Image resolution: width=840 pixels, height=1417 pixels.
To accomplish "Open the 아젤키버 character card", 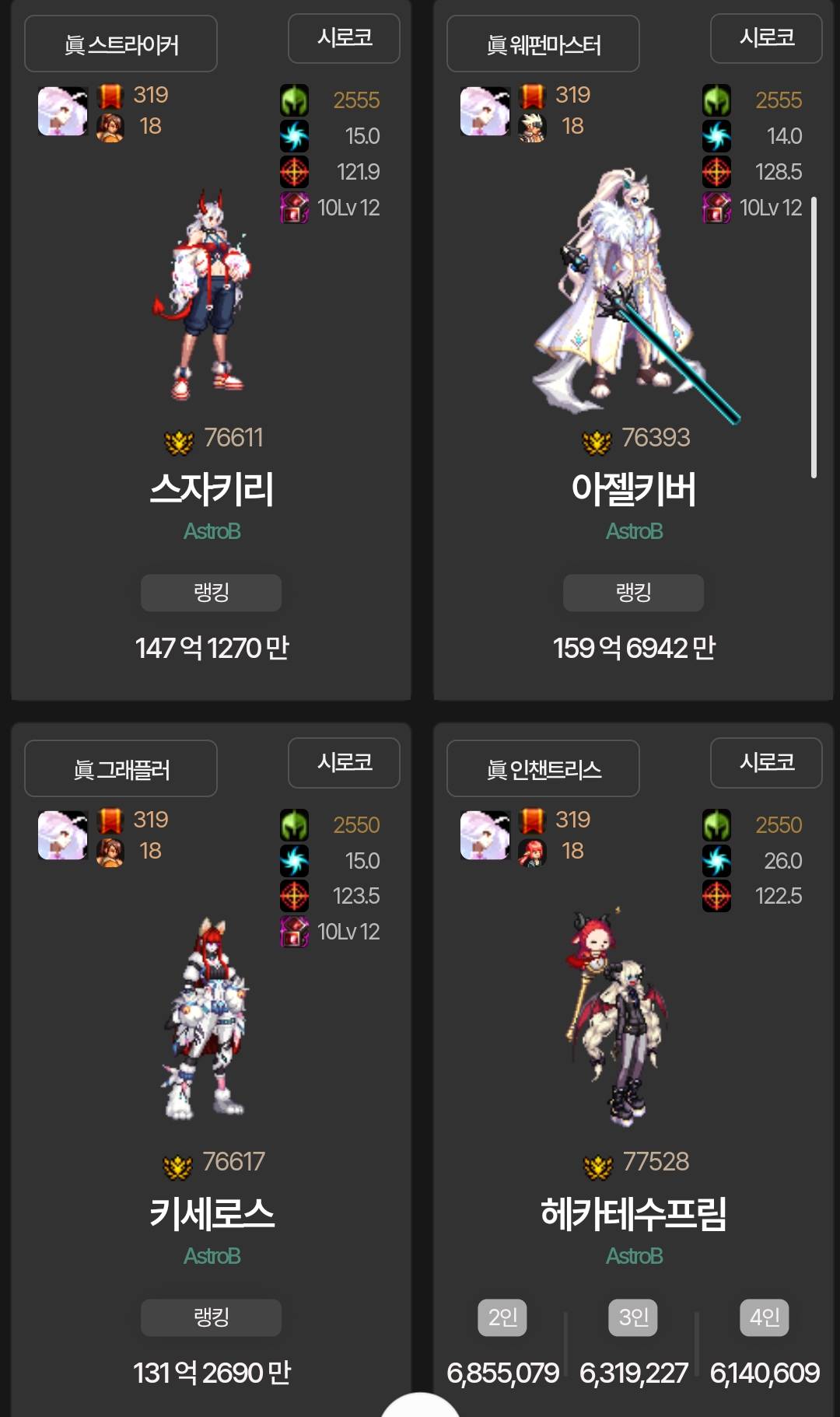I will (x=633, y=488).
